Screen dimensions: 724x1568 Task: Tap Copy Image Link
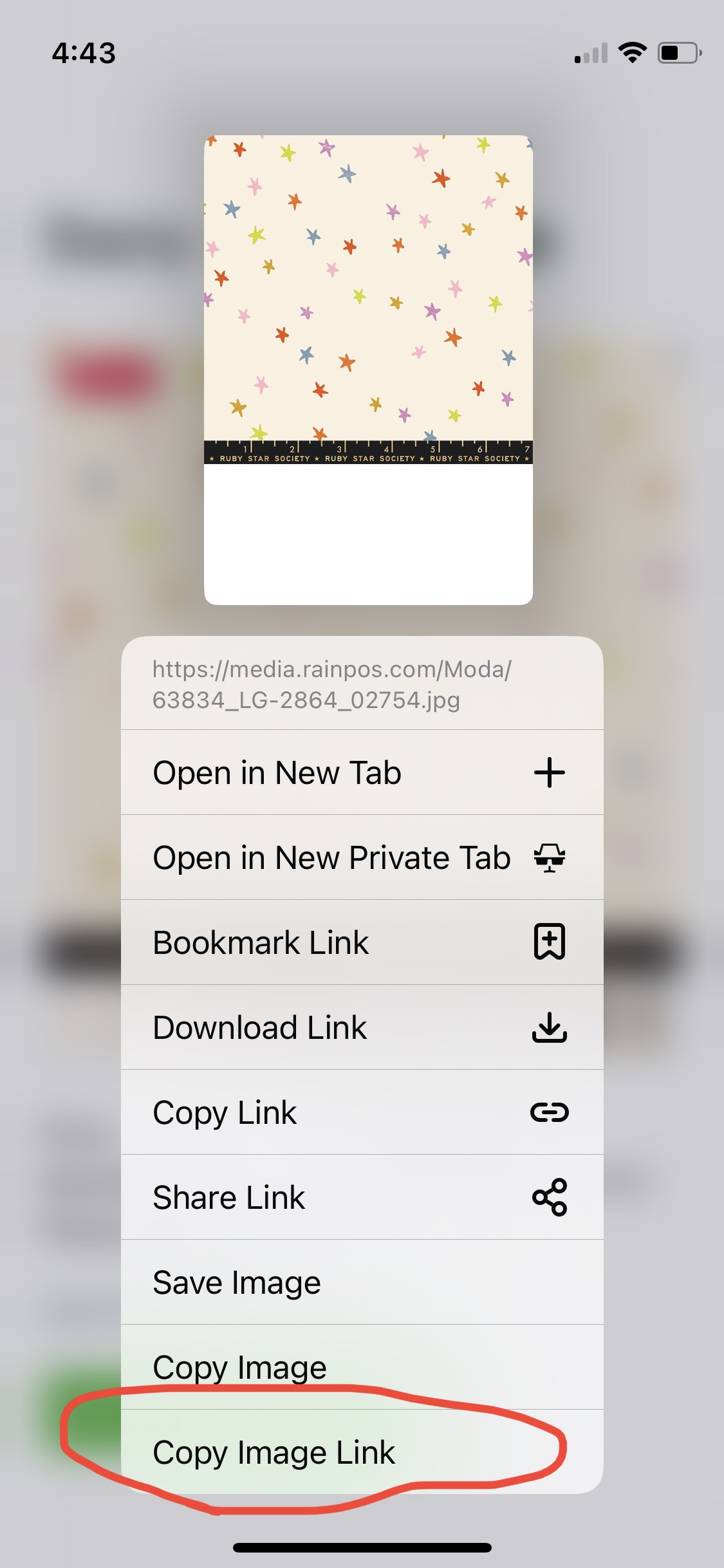pos(362,1452)
